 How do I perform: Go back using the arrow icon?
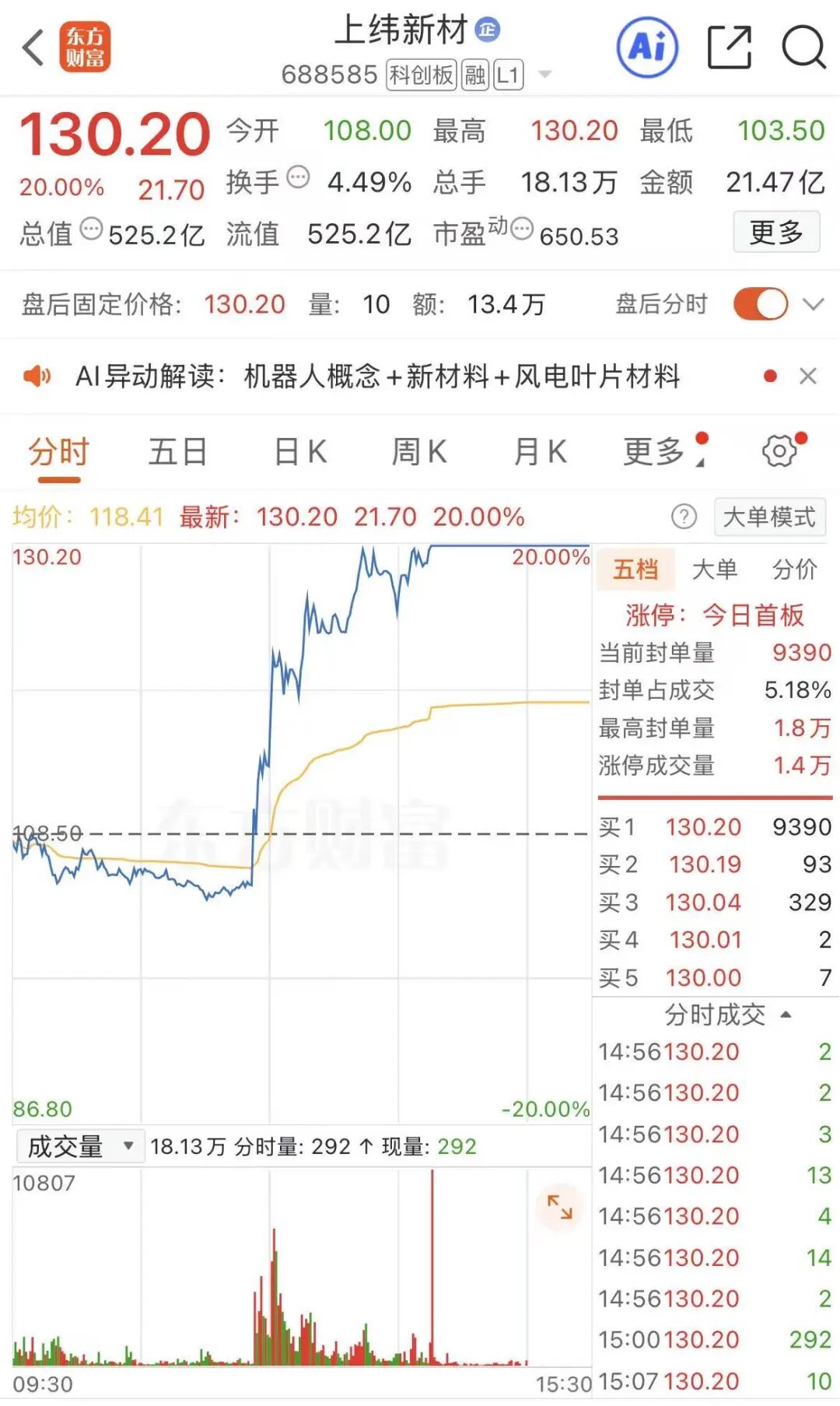click(33, 48)
